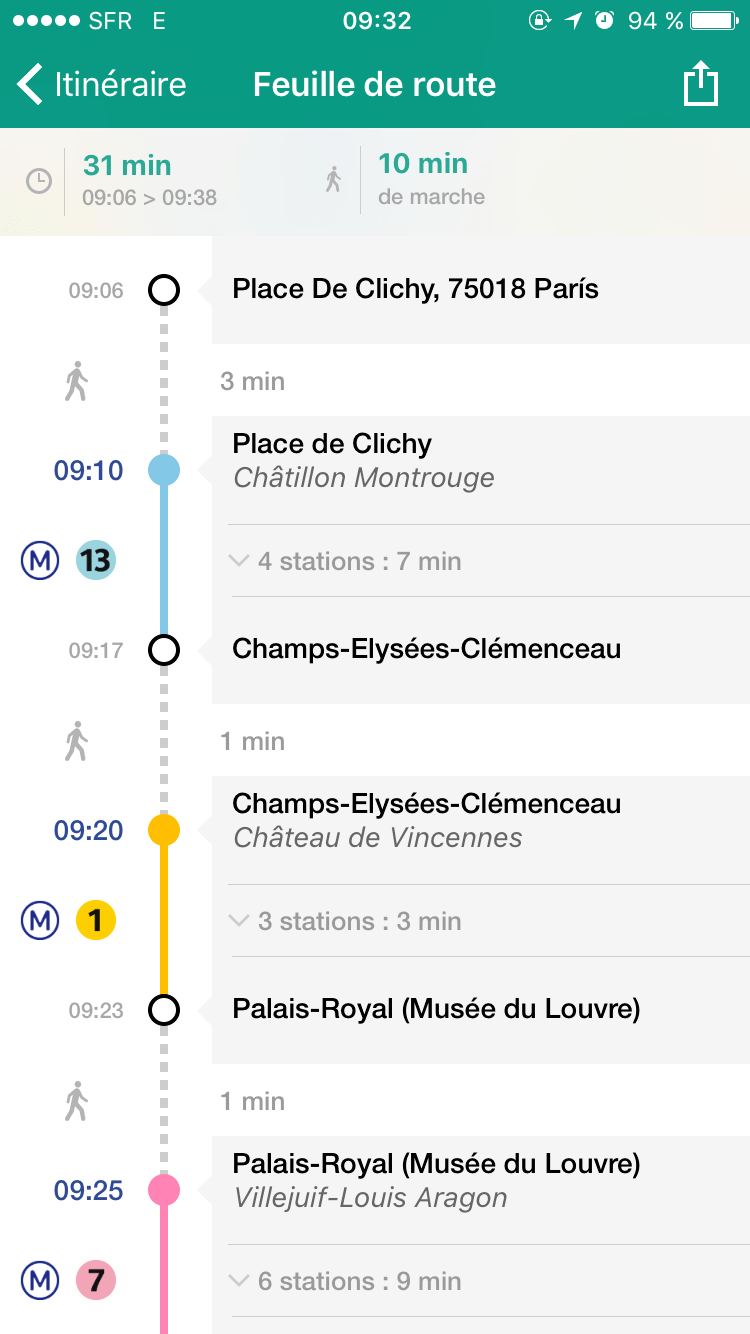Open Palais-Royal Villejuif-Louis Aragon step
Screen dimensions: 750x1334
pos(436,1181)
